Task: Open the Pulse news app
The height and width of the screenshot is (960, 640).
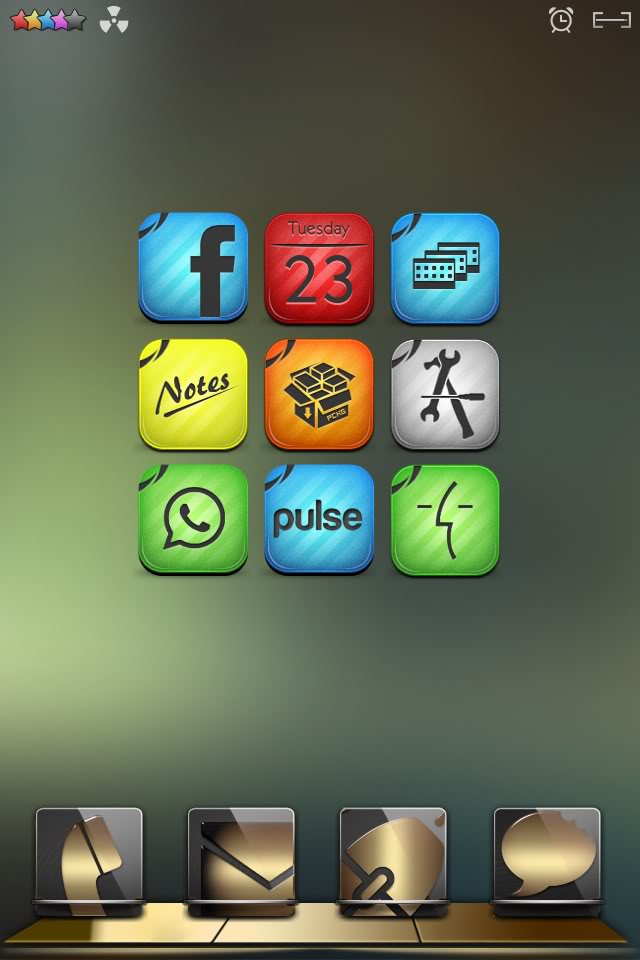Action: 319,519
